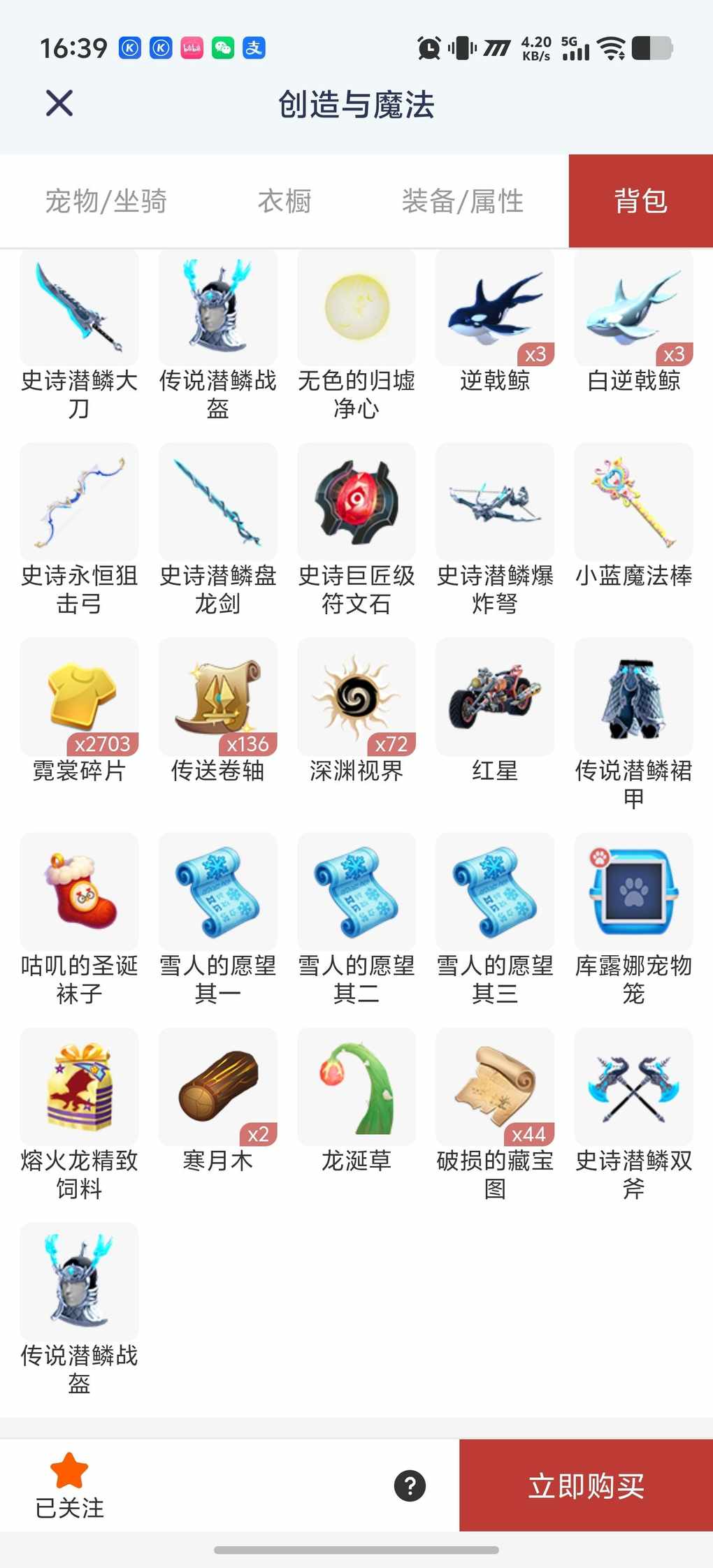Open the 逆戟鲸 item tile
The height and width of the screenshot is (1568, 713).
(495, 308)
